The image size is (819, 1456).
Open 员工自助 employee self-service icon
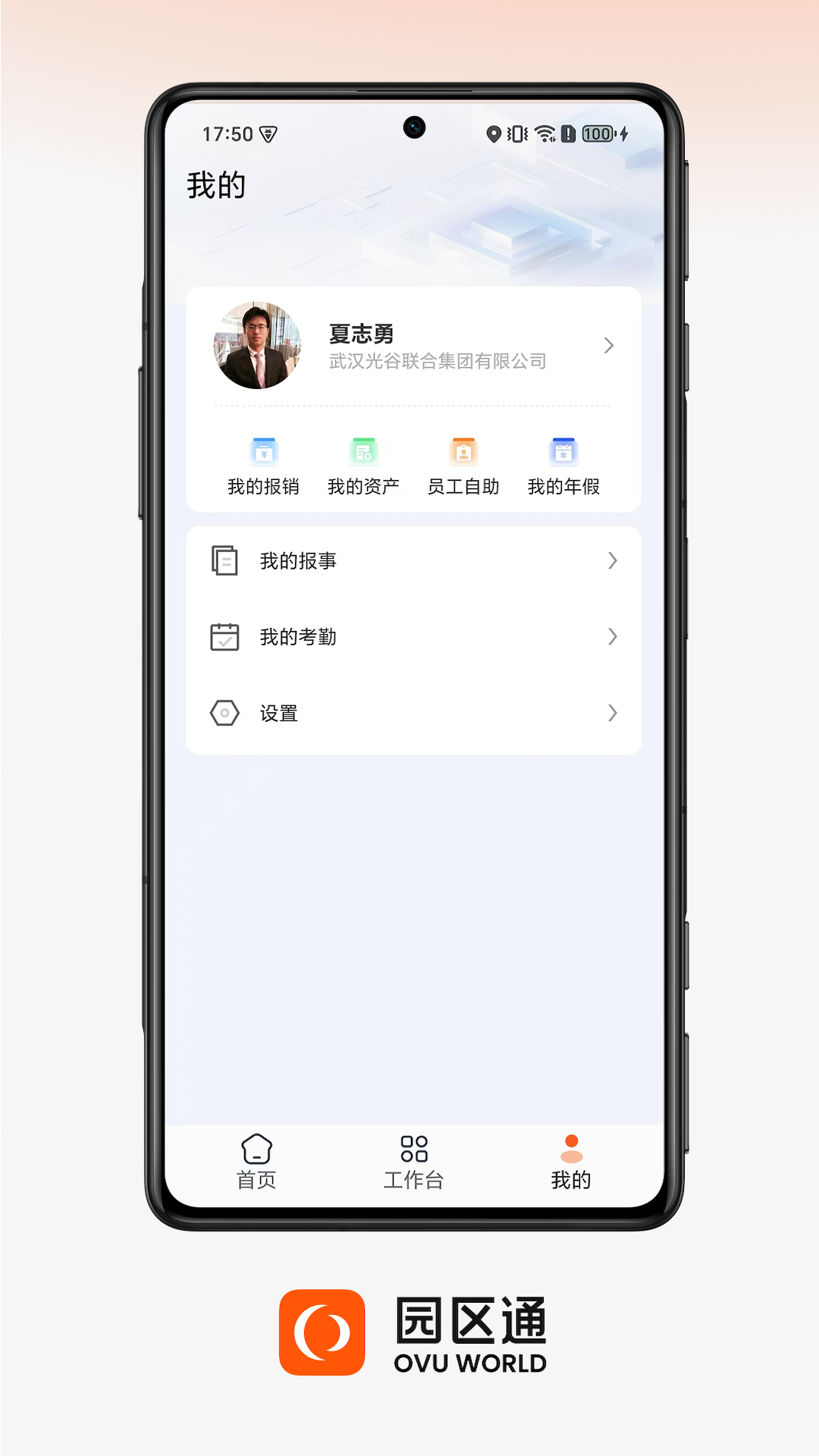pos(463,450)
